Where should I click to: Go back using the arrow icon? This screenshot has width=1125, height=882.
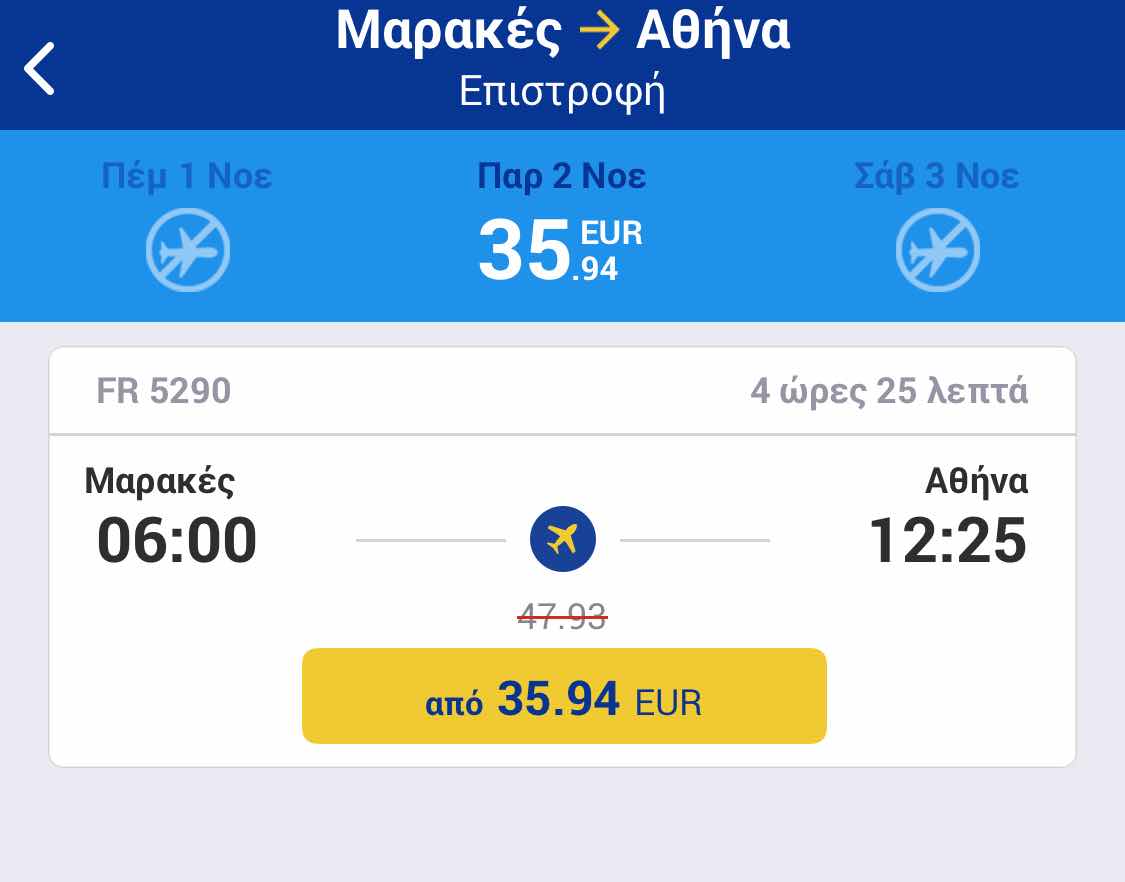click(40, 69)
